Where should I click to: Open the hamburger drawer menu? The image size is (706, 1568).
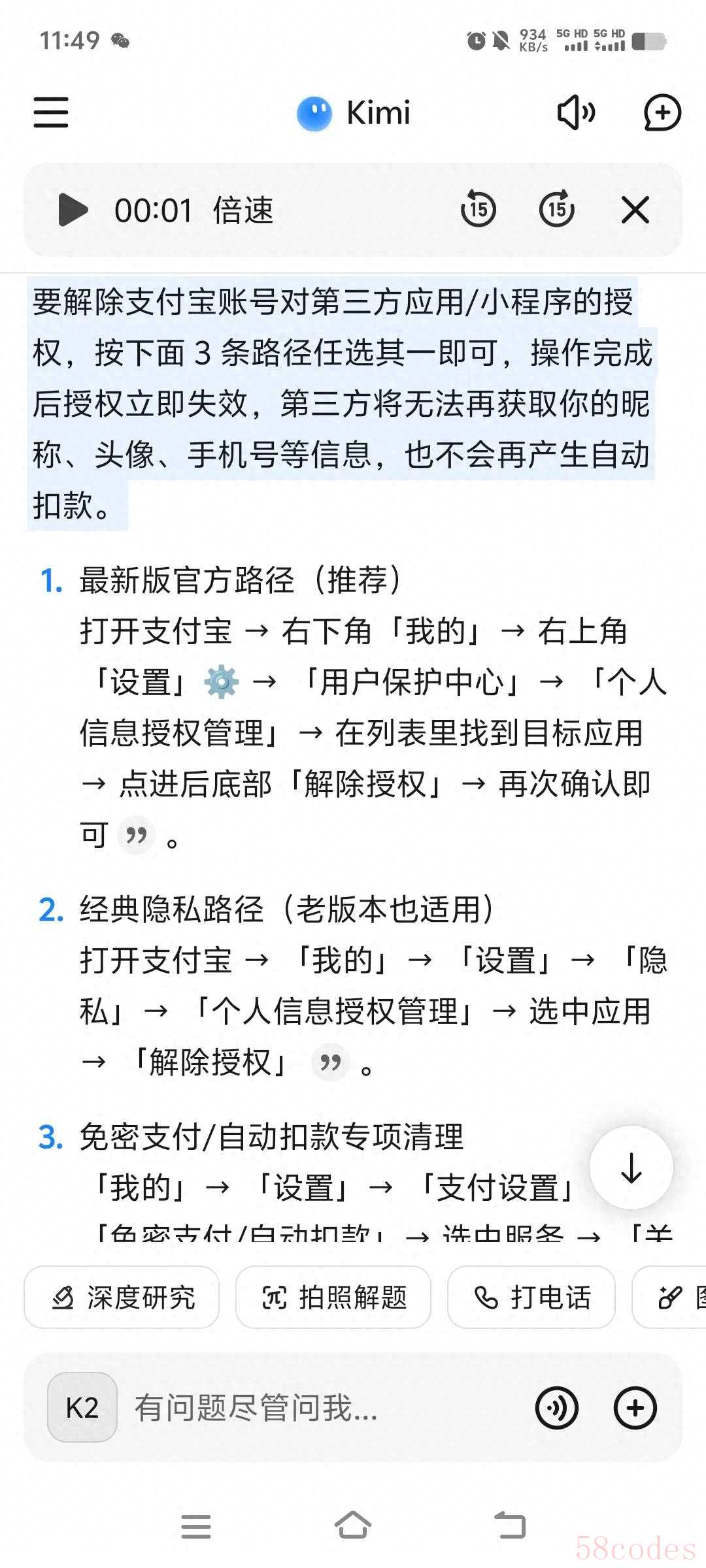click(51, 112)
